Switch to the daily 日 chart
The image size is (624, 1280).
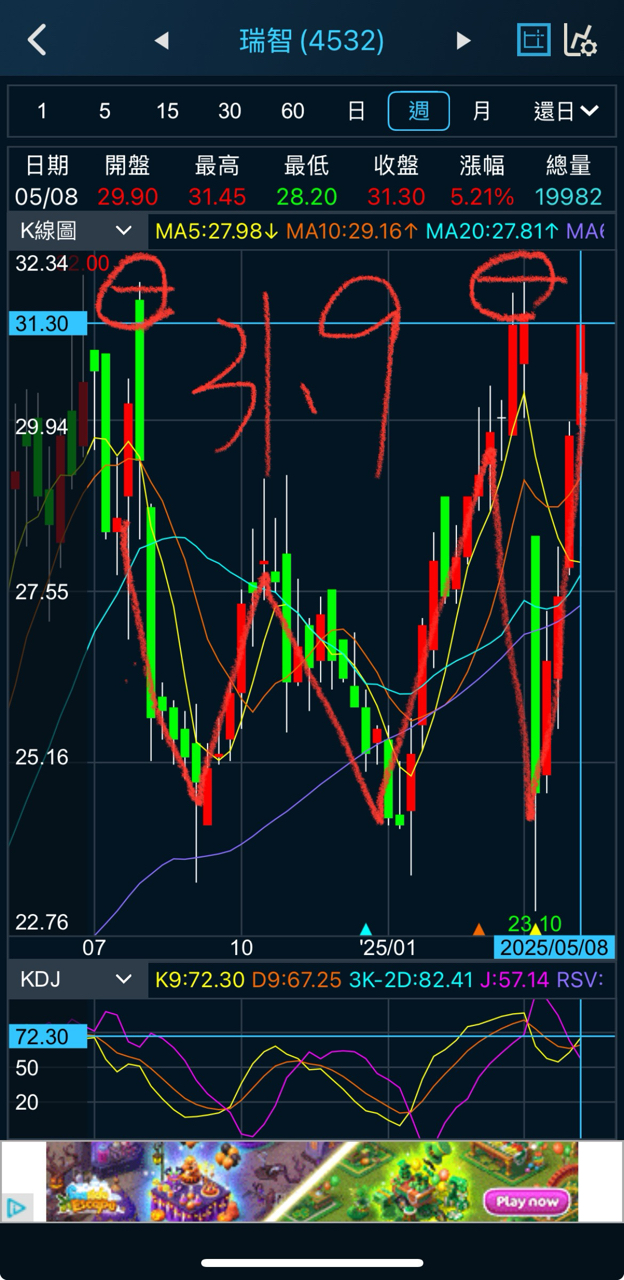pyautogui.click(x=356, y=111)
